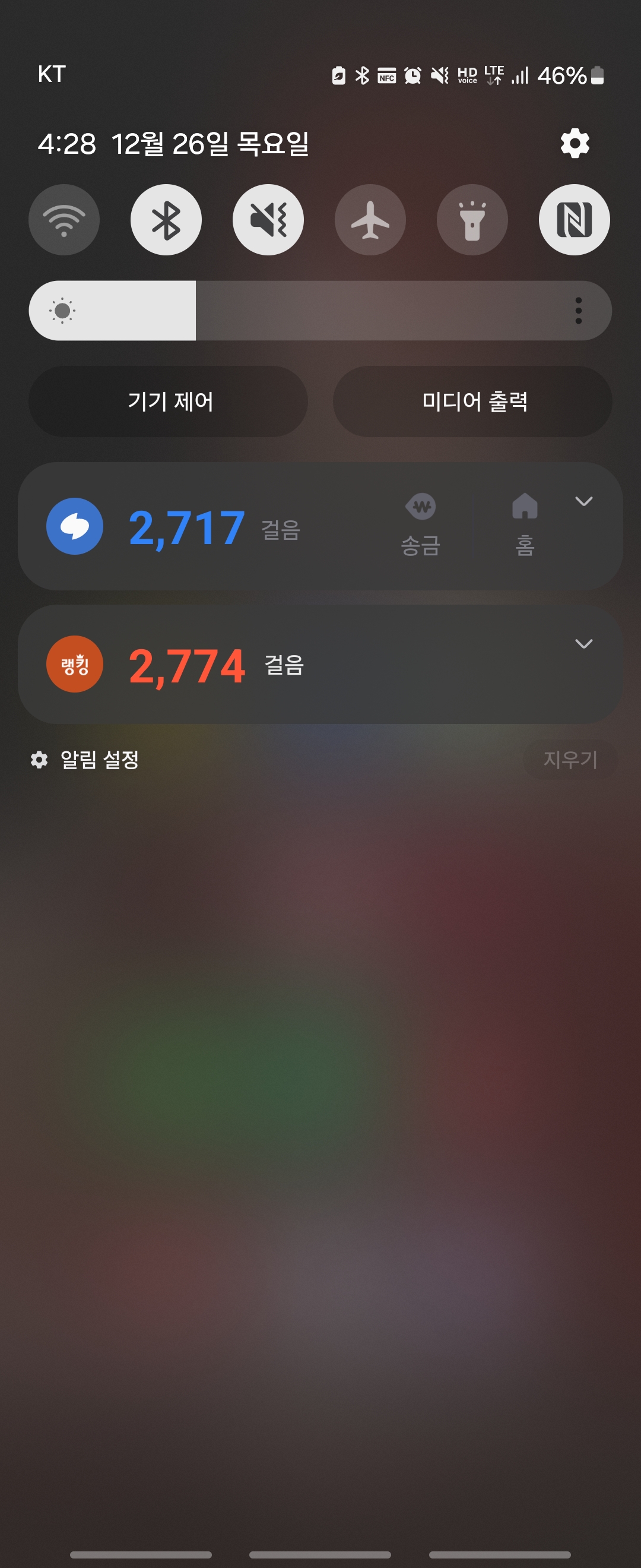Clear notifications with 지우기
The image size is (641, 1568).
(x=570, y=759)
